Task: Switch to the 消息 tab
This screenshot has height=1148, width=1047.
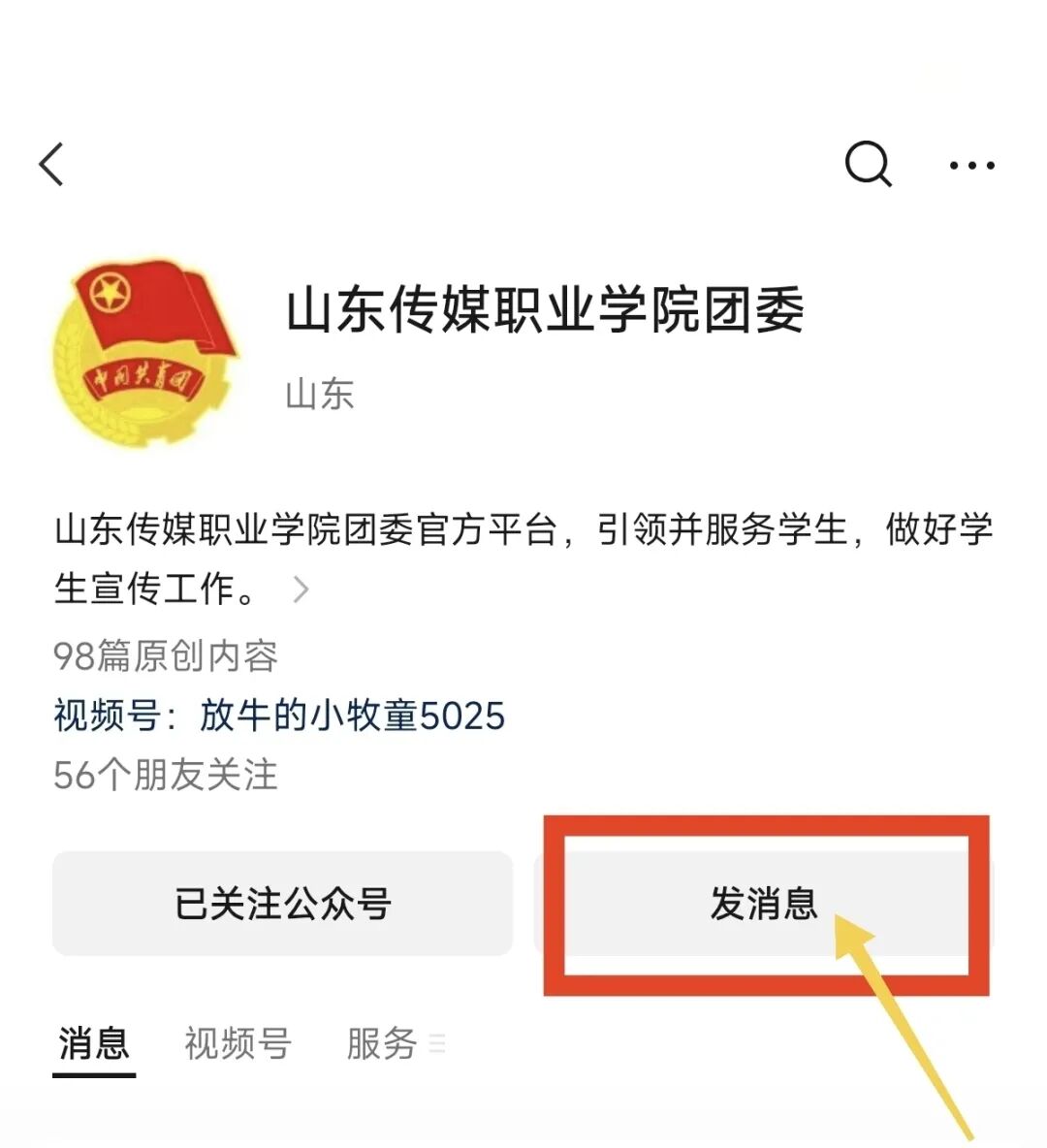Action: (93, 1044)
